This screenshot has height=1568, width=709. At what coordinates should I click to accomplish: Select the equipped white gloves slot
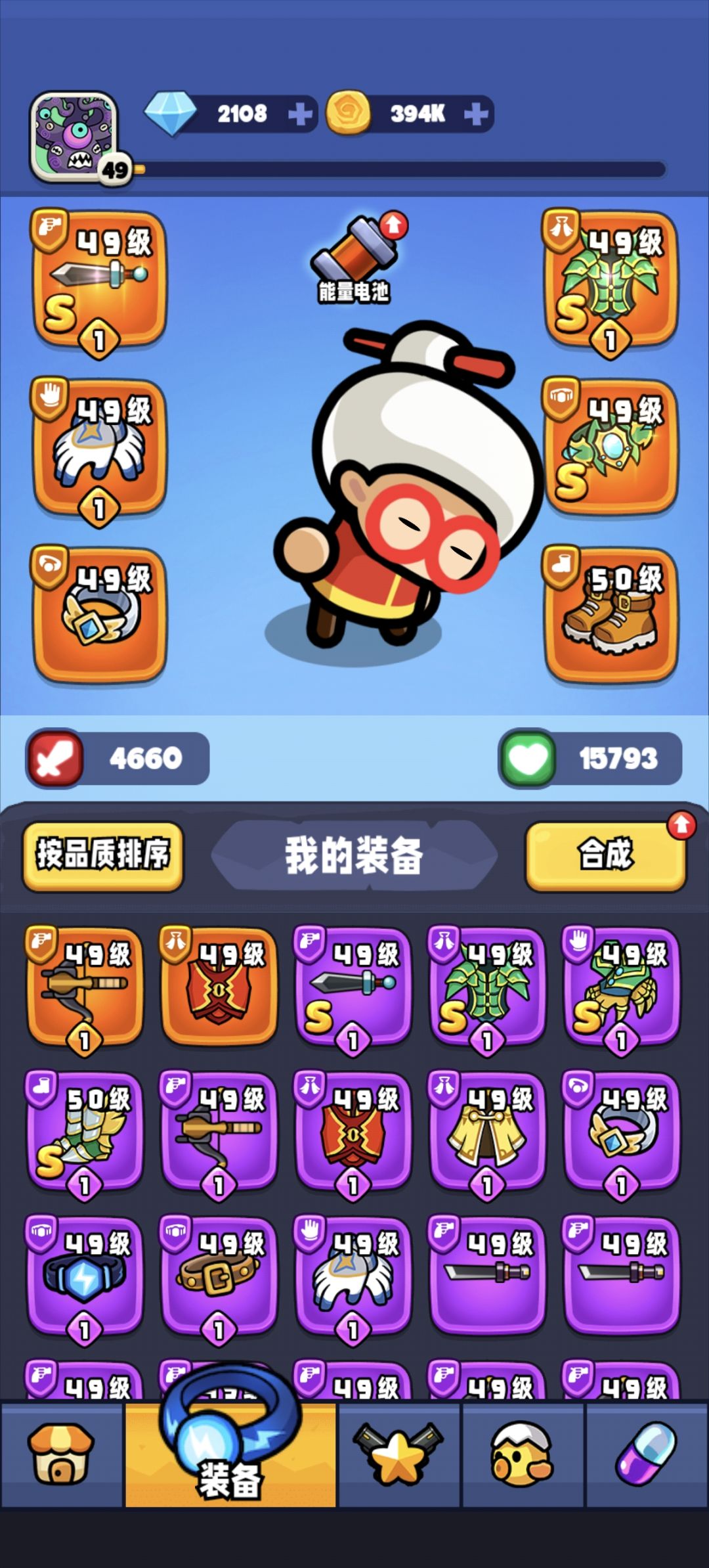(97, 450)
